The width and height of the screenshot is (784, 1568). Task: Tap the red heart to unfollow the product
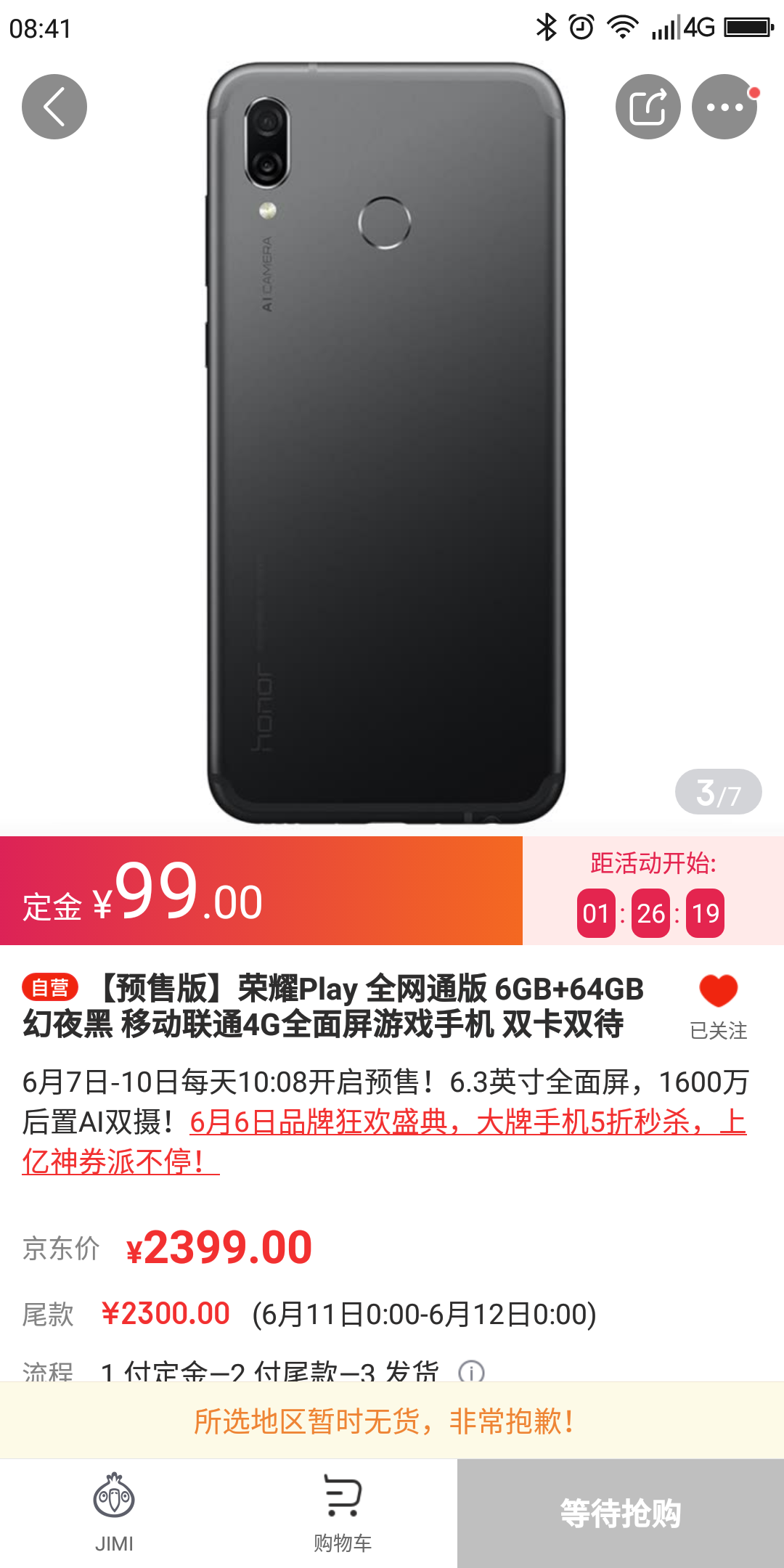pos(718,992)
